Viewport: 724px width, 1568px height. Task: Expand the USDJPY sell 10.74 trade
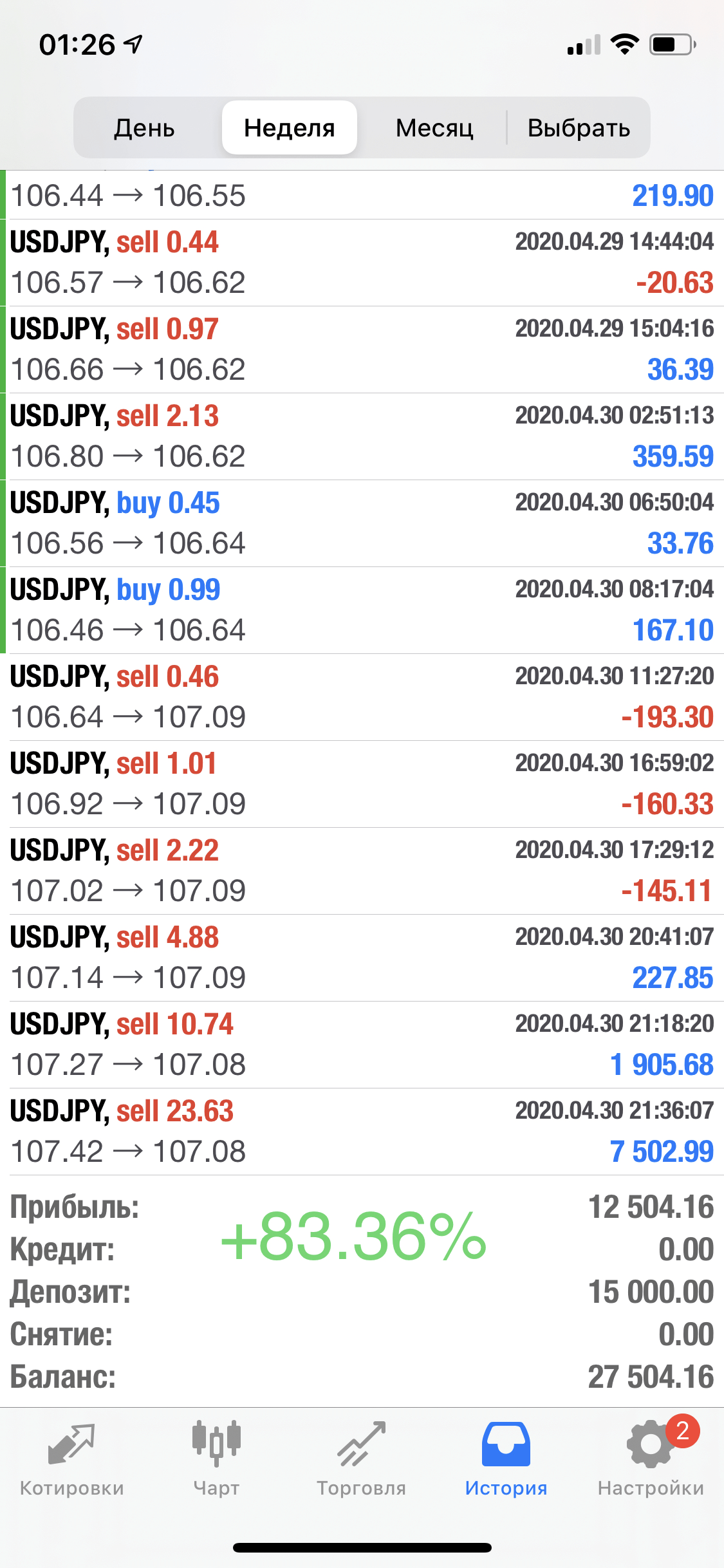[362, 1045]
